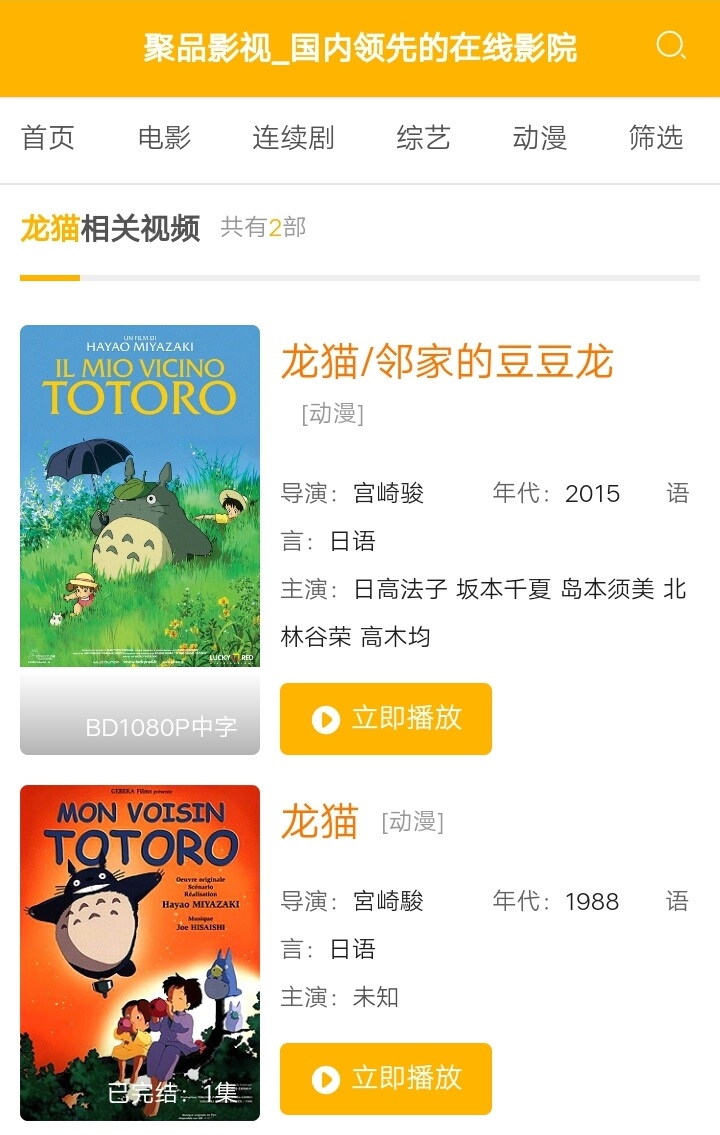Open the search icon in header
The image size is (720, 1135).
(x=670, y=46)
